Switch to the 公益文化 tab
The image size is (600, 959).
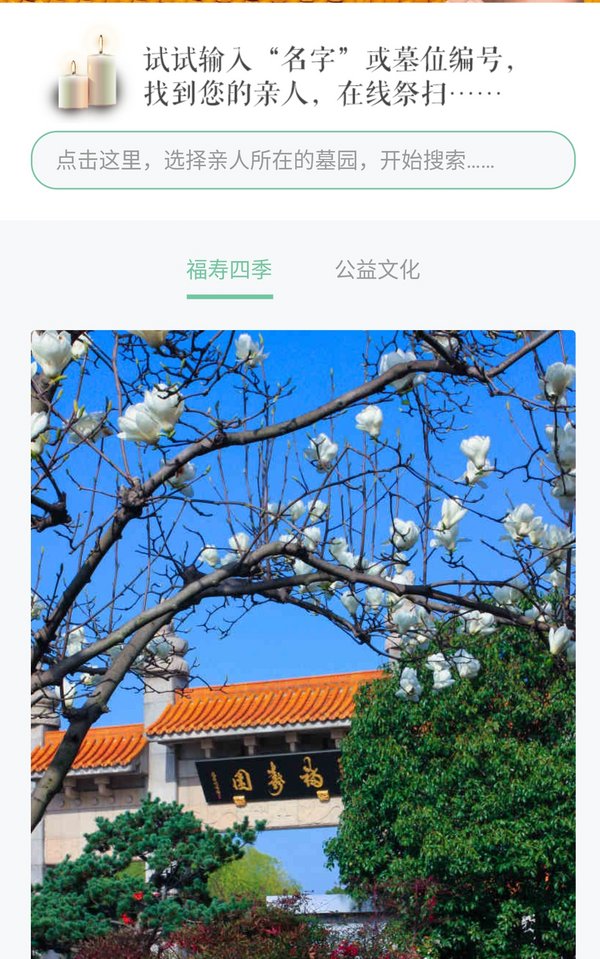[377, 270]
